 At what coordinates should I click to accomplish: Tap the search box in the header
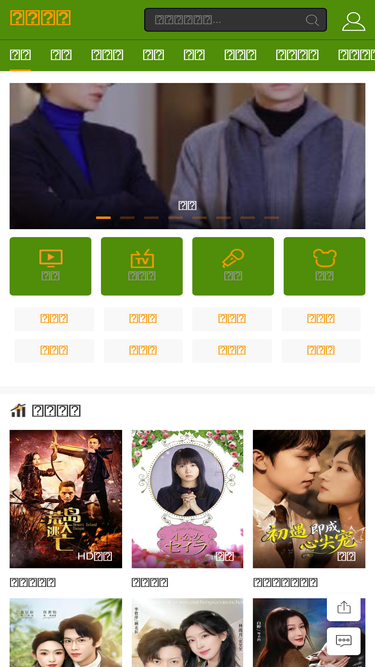tap(236, 20)
